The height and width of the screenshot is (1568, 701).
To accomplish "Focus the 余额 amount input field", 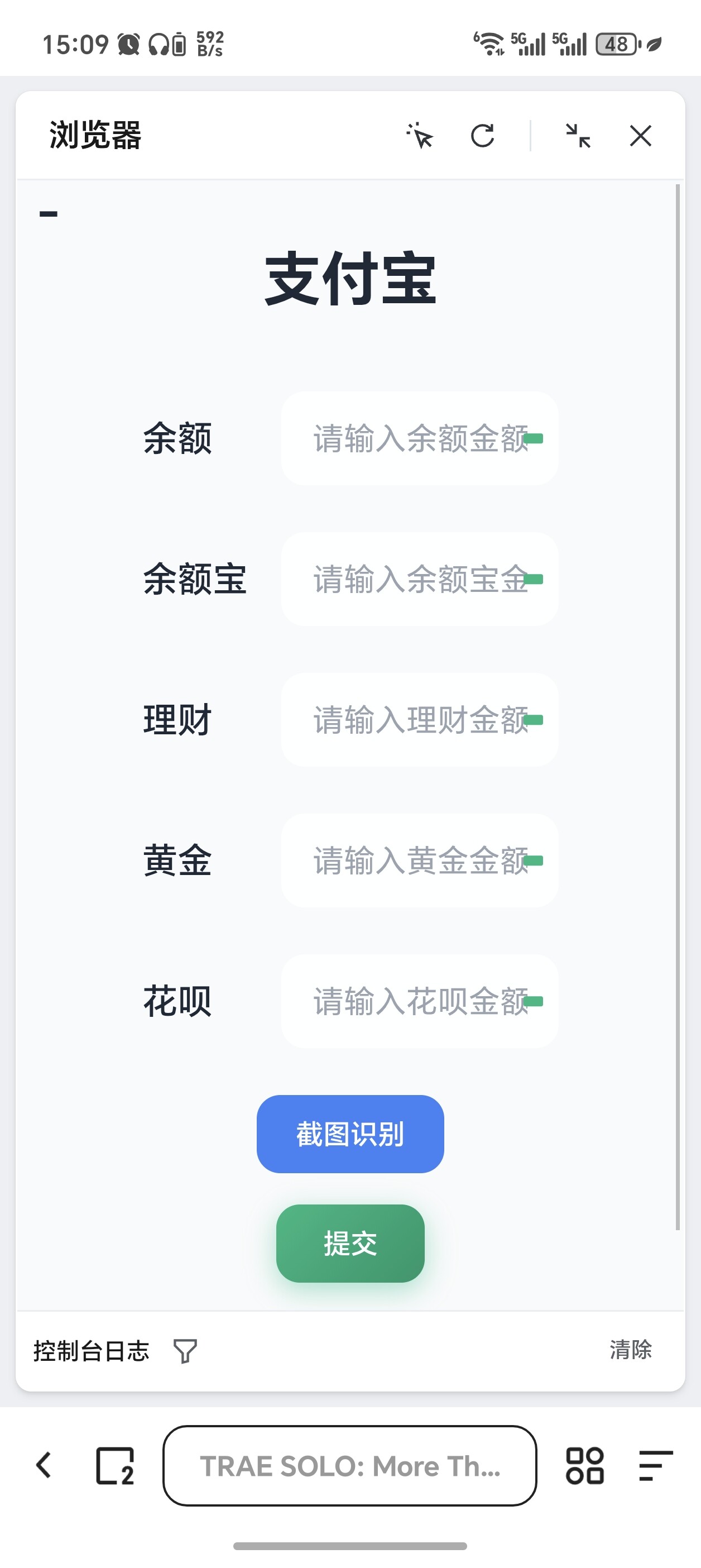I will (x=419, y=438).
